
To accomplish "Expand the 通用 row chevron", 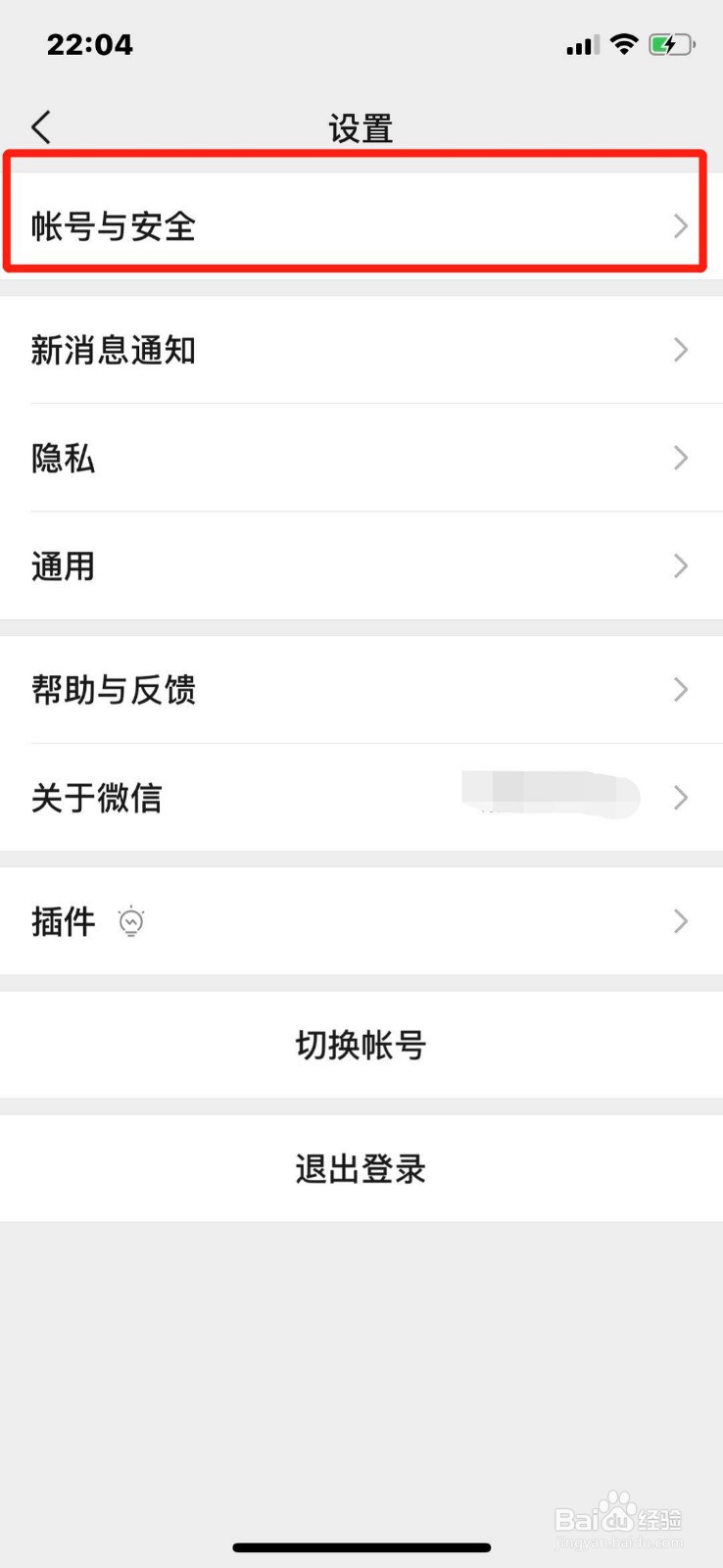I will pyautogui.click(x=681, y=566).
